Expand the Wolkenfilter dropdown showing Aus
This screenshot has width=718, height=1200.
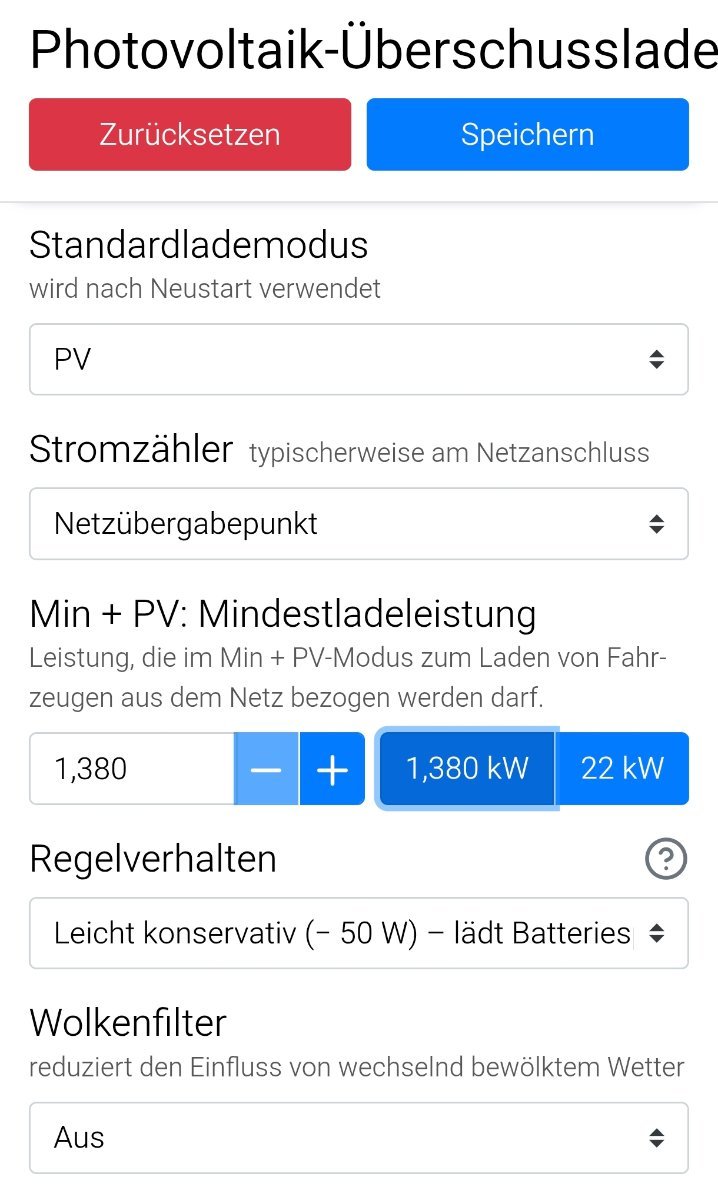coord(359,1137)
